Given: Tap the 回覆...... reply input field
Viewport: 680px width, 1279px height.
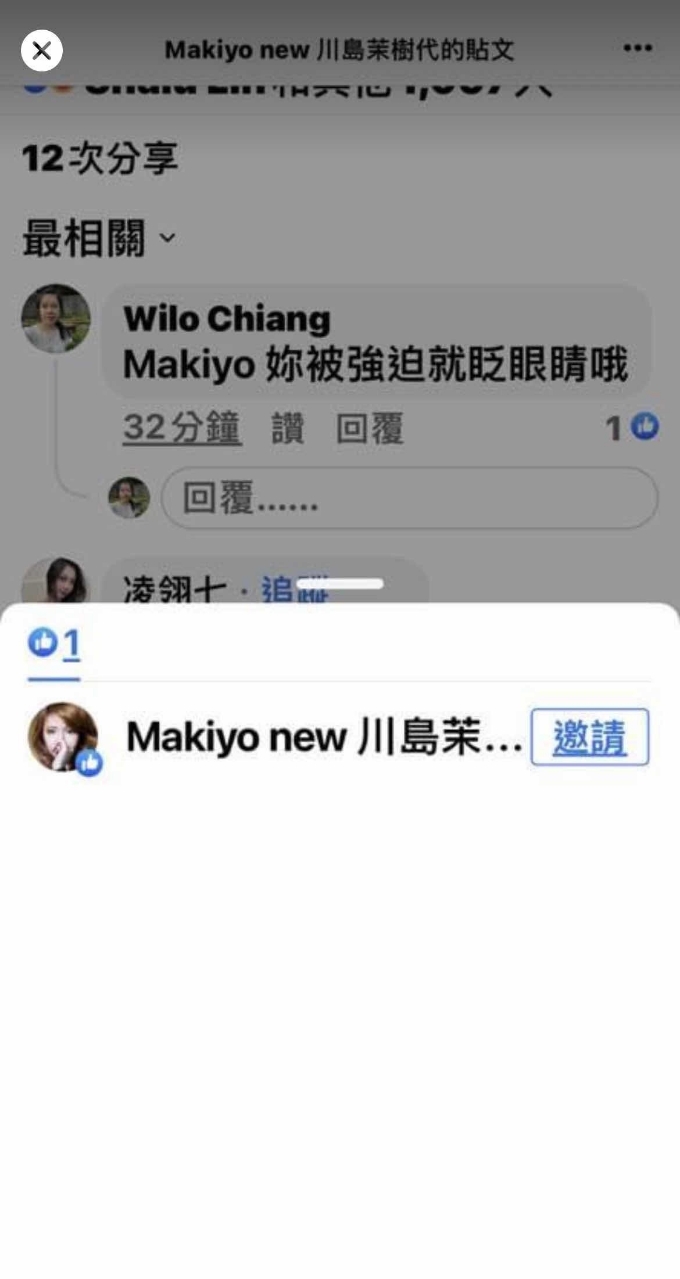Looking at the screenshot, I should [x=409, y=497].
